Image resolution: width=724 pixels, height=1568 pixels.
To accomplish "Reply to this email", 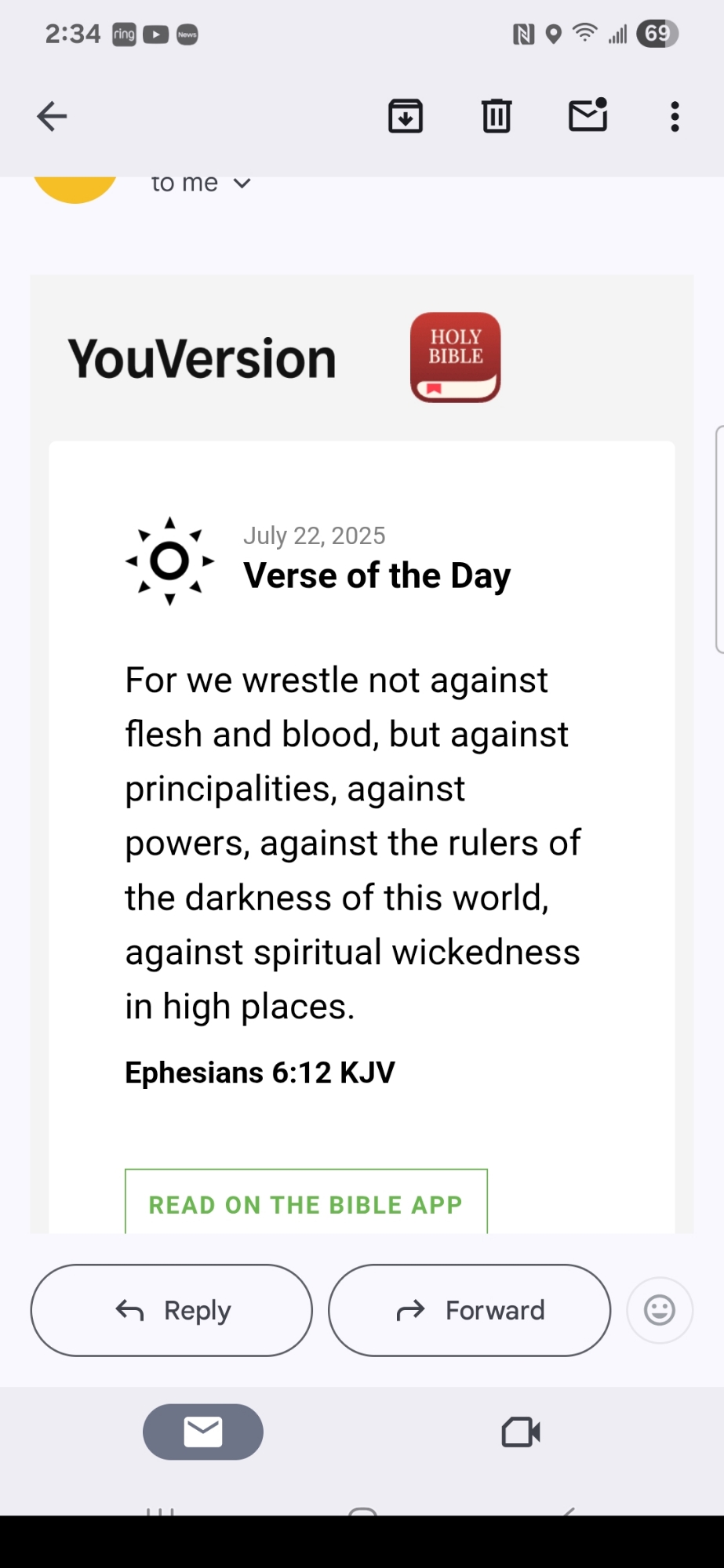I will pos(172,1310).
